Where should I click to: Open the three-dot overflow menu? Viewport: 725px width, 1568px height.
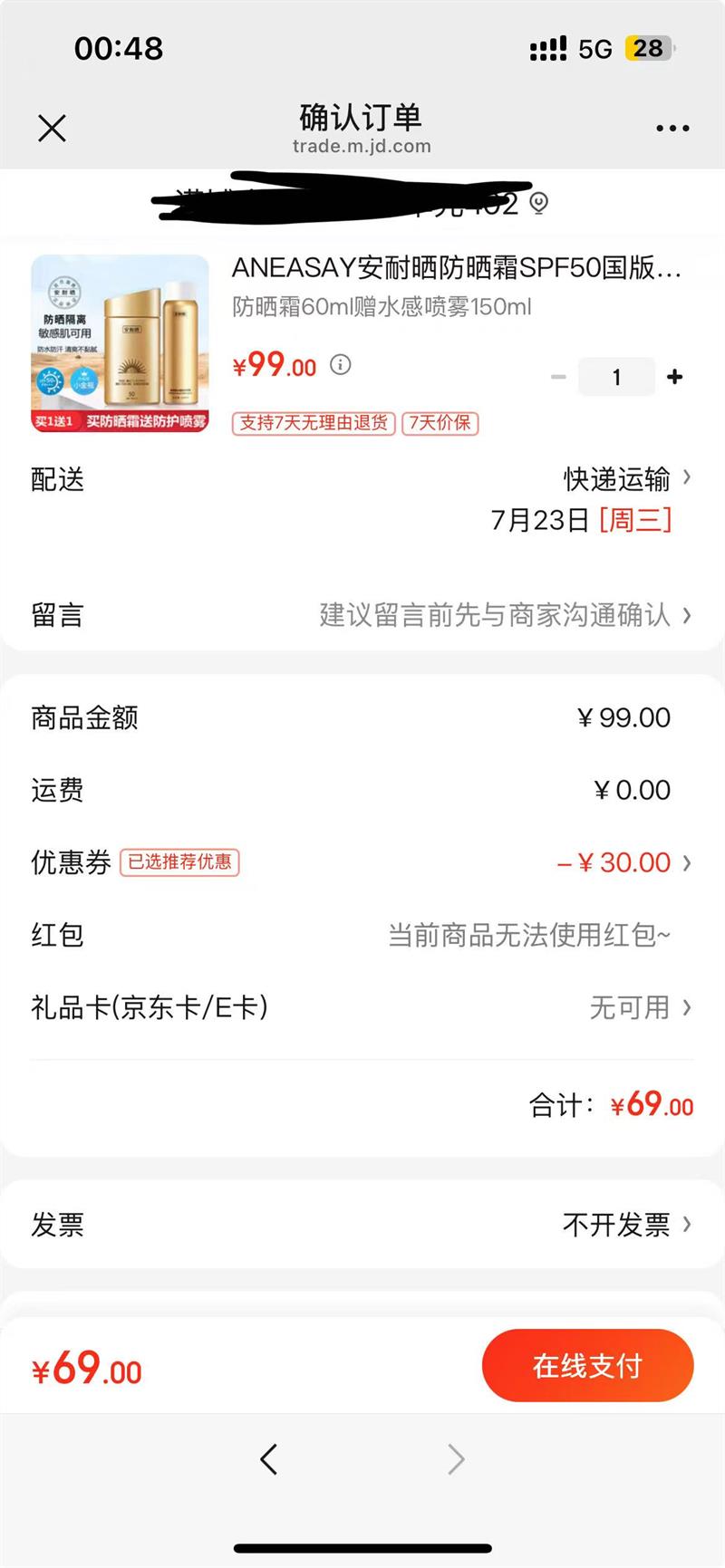(672, 129)
